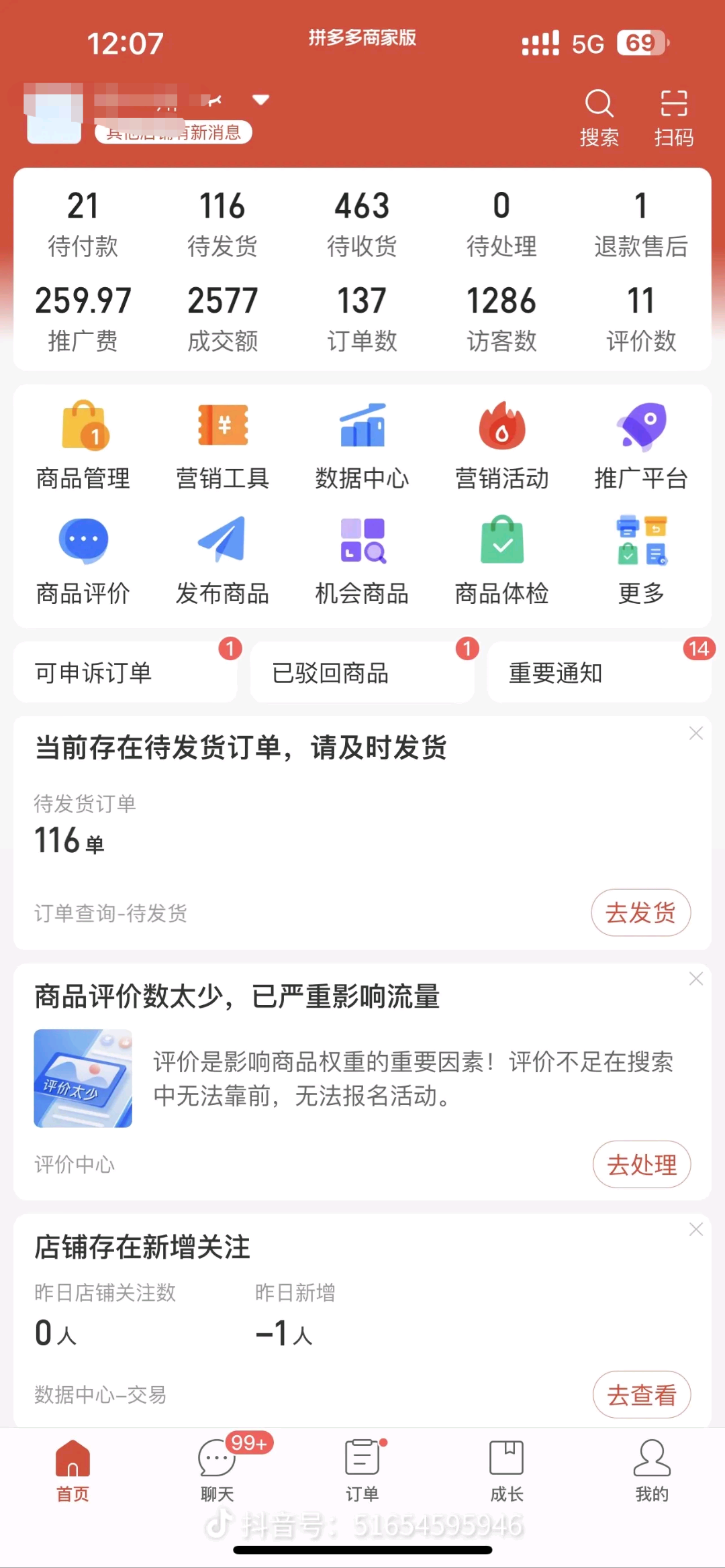The height and width of the screenshot is (1568, 725).
Task: Dismiss the 待发货 shipping reminder card
Action: click(x=696, y=734)
